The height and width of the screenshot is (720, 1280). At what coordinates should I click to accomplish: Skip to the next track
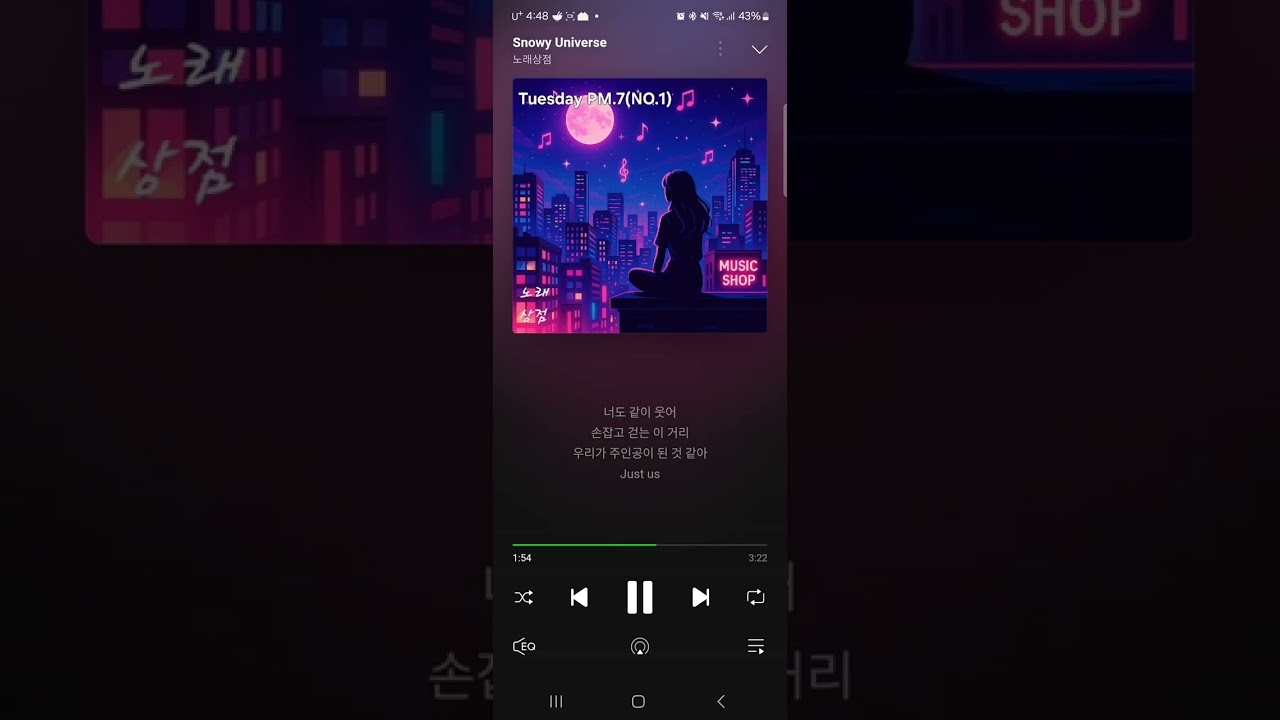coord(701,597)
